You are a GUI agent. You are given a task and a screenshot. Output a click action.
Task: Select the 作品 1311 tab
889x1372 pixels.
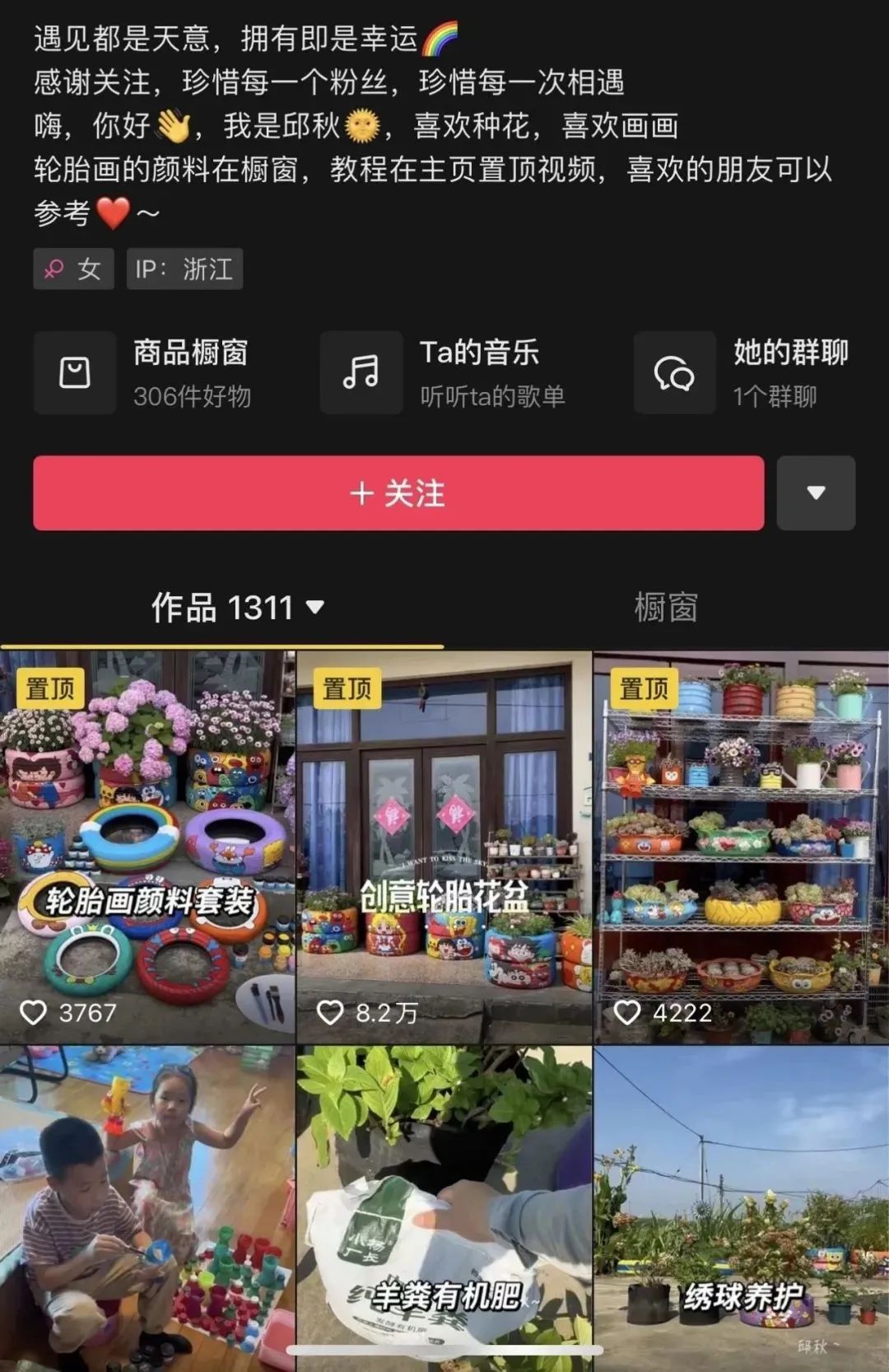click(x=237, y=608)
